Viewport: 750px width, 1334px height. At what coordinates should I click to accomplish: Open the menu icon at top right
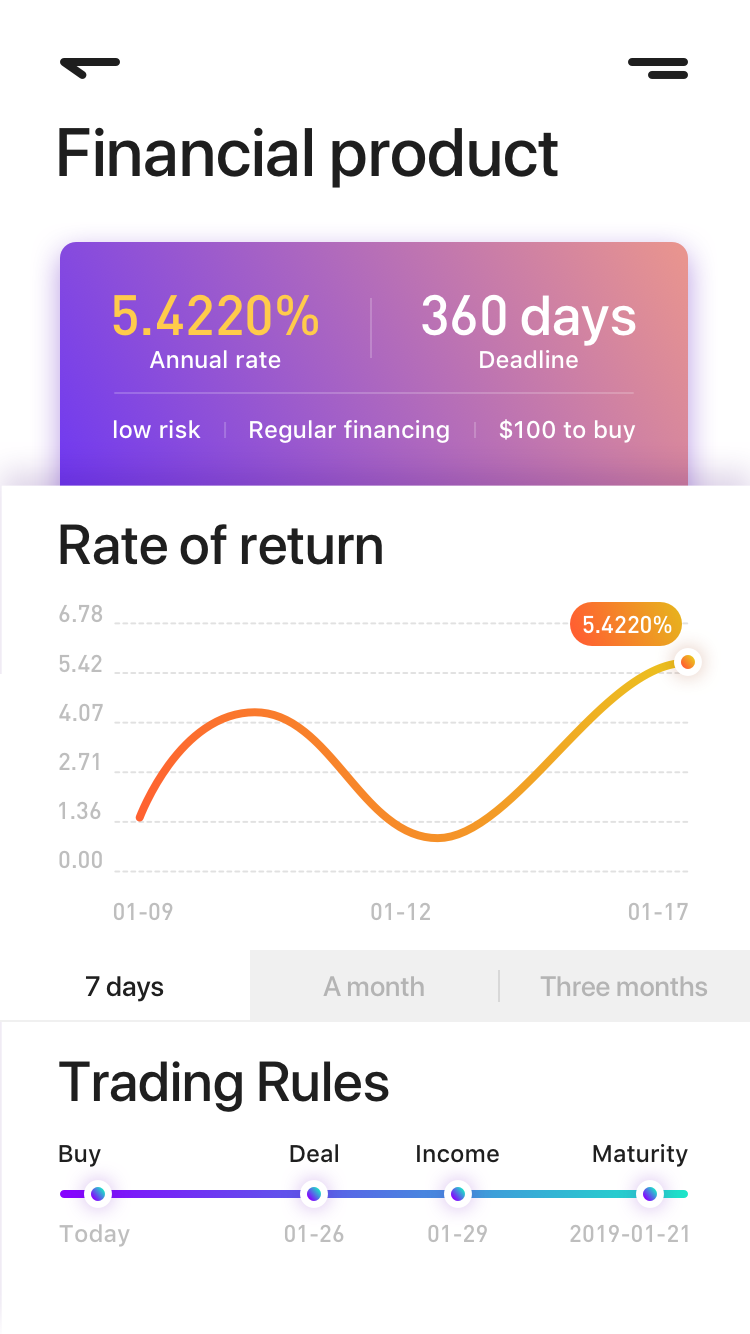point(658,68)
